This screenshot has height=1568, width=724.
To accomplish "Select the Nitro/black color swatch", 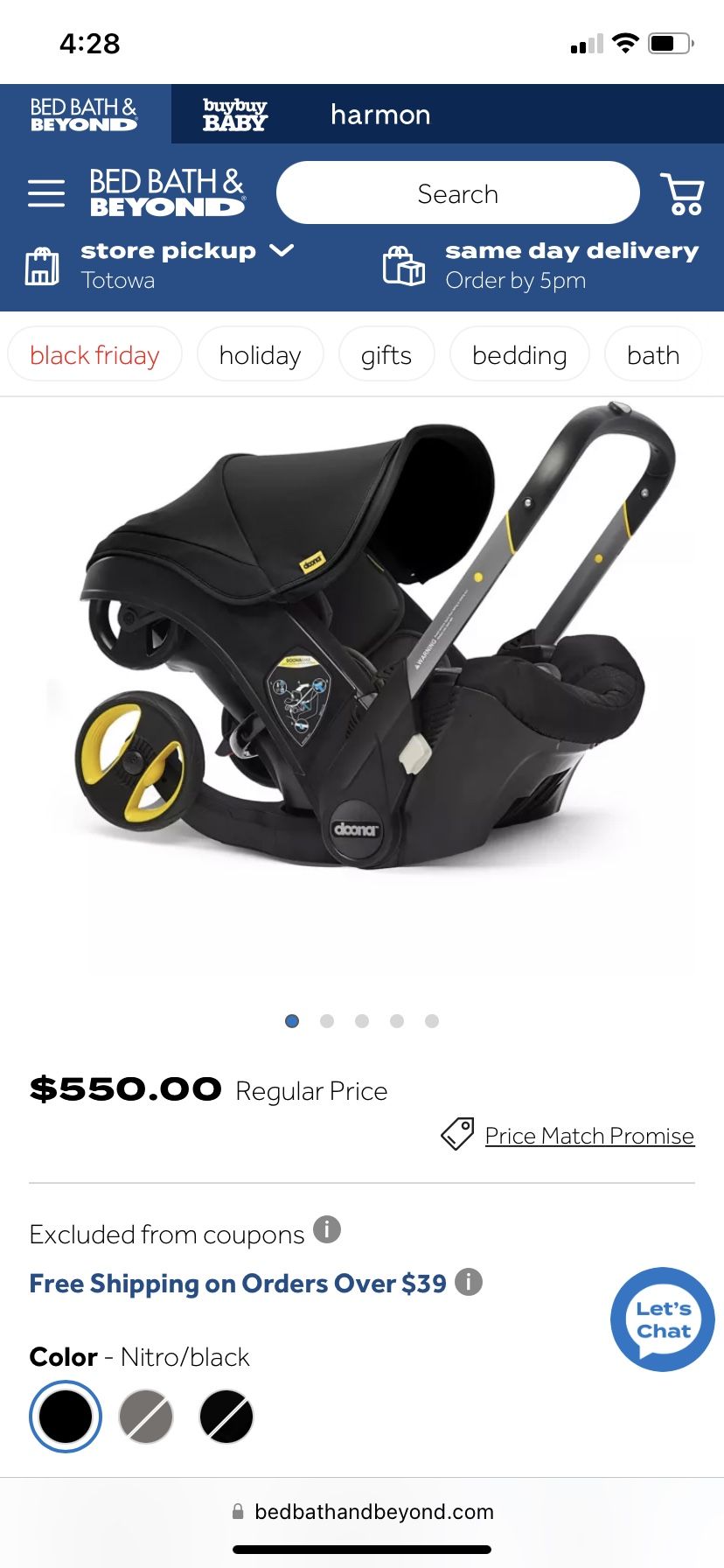I will point(66,1416).
